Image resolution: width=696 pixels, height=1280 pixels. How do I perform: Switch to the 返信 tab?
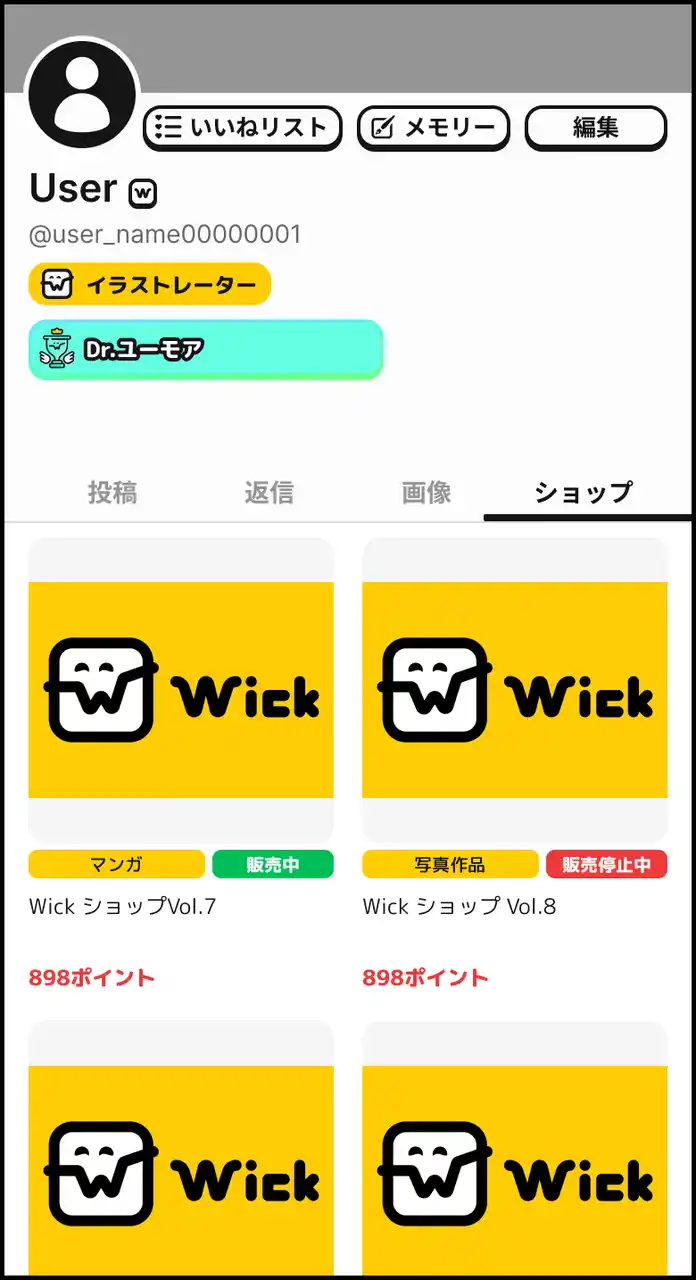coord(269,492)
